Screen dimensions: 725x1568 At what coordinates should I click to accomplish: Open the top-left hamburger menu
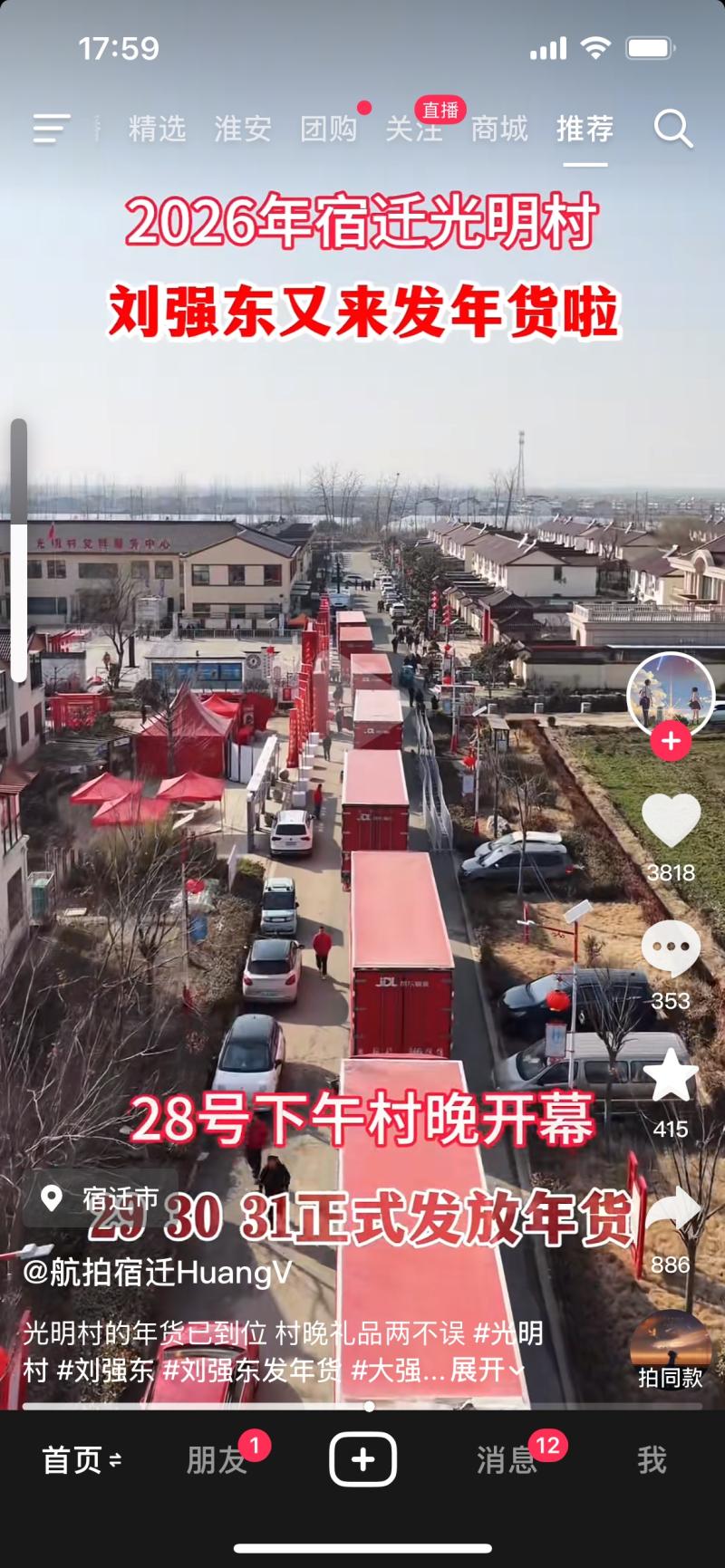[x=51, y=129]
